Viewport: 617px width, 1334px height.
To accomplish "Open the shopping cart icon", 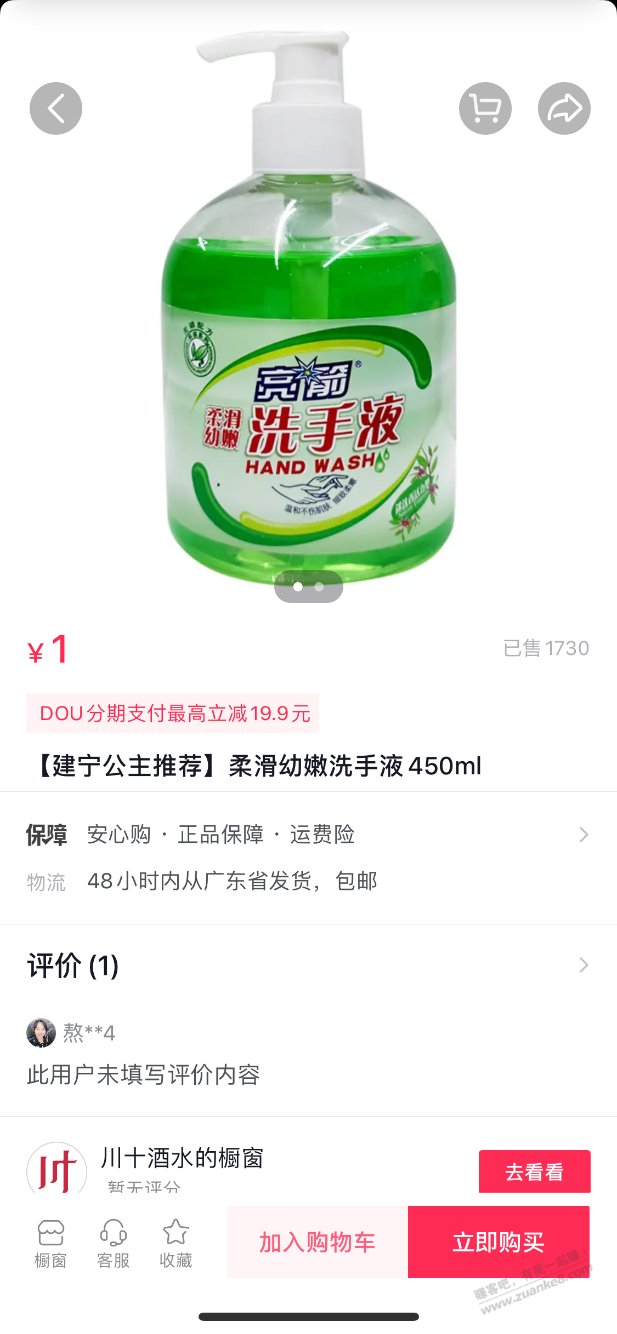I will (485, 108).
